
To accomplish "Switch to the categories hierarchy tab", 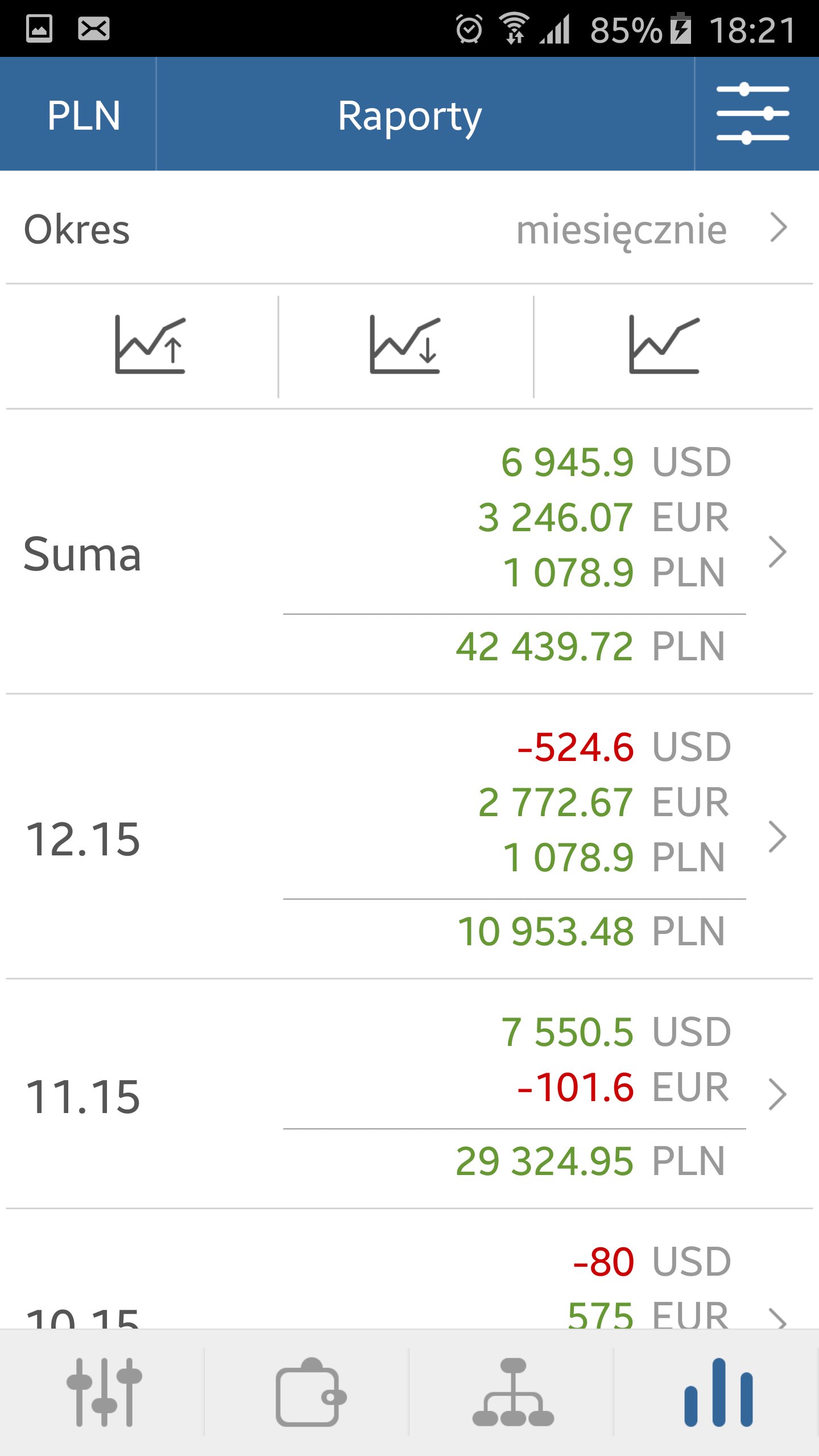I will (x=513, y=1392).
